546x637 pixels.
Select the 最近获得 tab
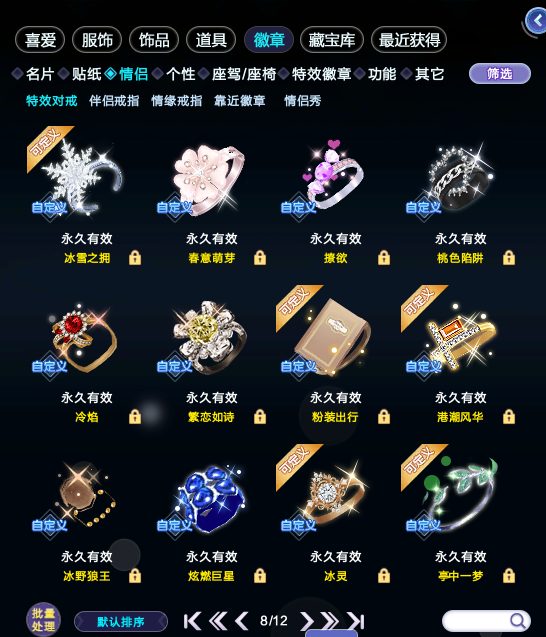click(409, 40)
